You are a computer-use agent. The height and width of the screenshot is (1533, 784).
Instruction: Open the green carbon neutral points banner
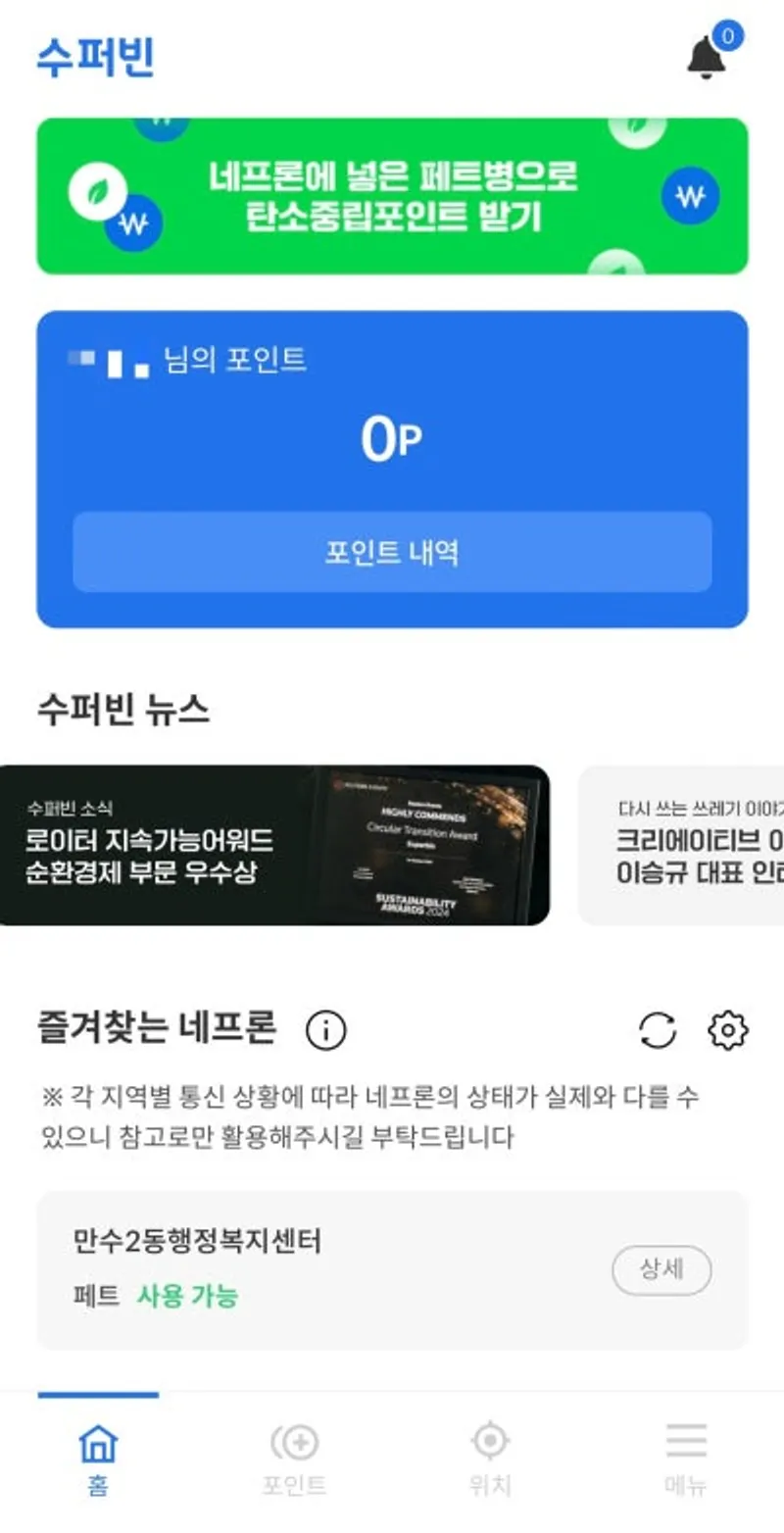point(392,196)
